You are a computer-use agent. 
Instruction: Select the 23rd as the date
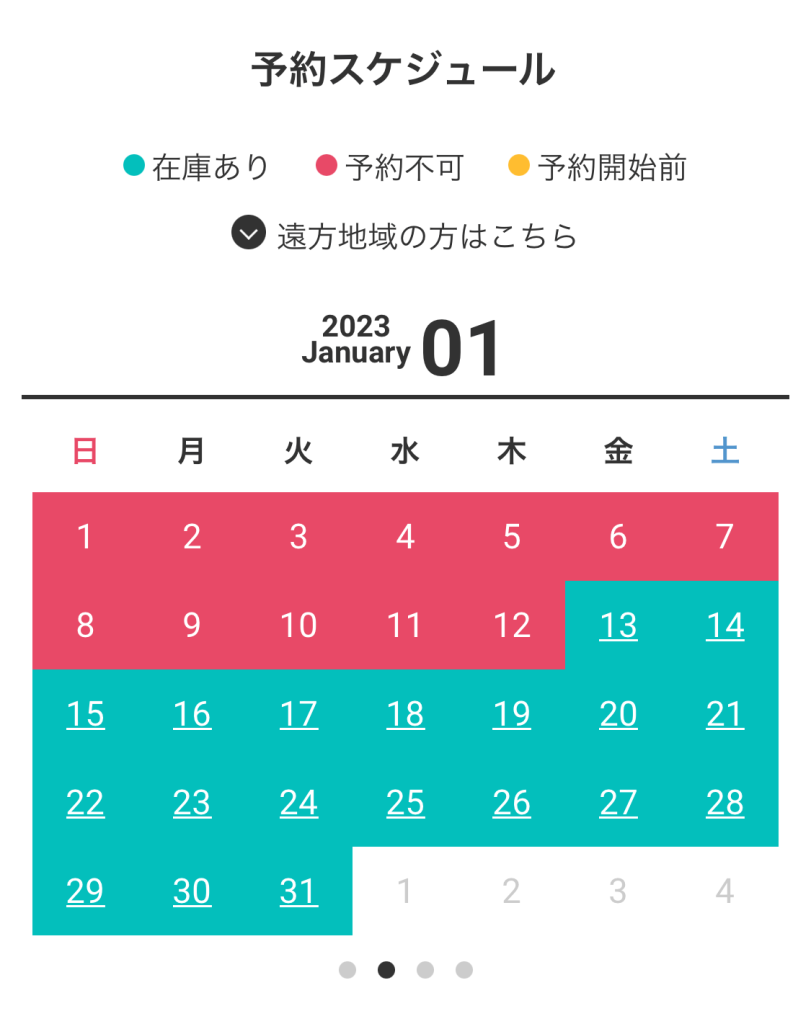(192, 803)
